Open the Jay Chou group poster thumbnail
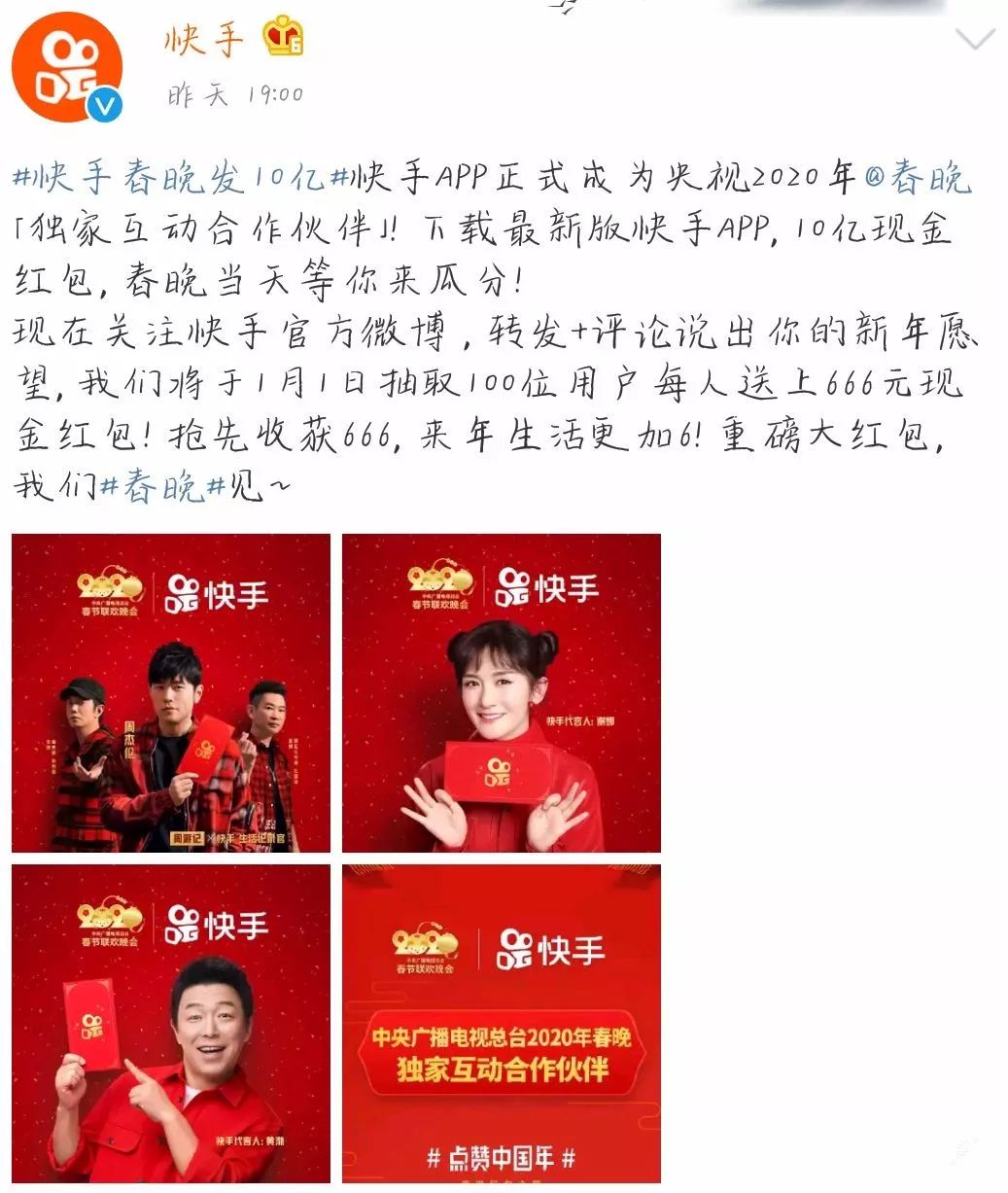 click(x=170, y=693)
